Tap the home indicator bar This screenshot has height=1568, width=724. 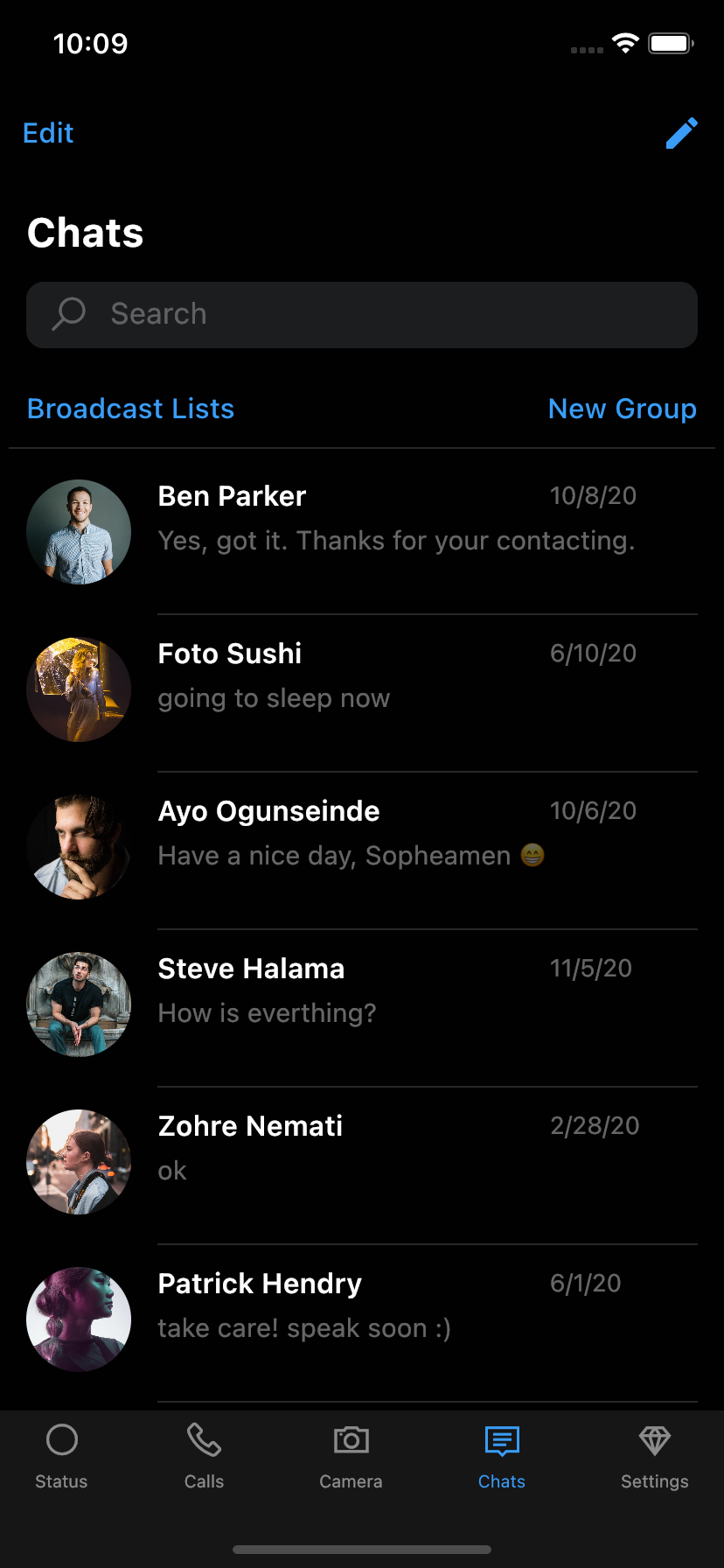click(x=361, y=1548)
